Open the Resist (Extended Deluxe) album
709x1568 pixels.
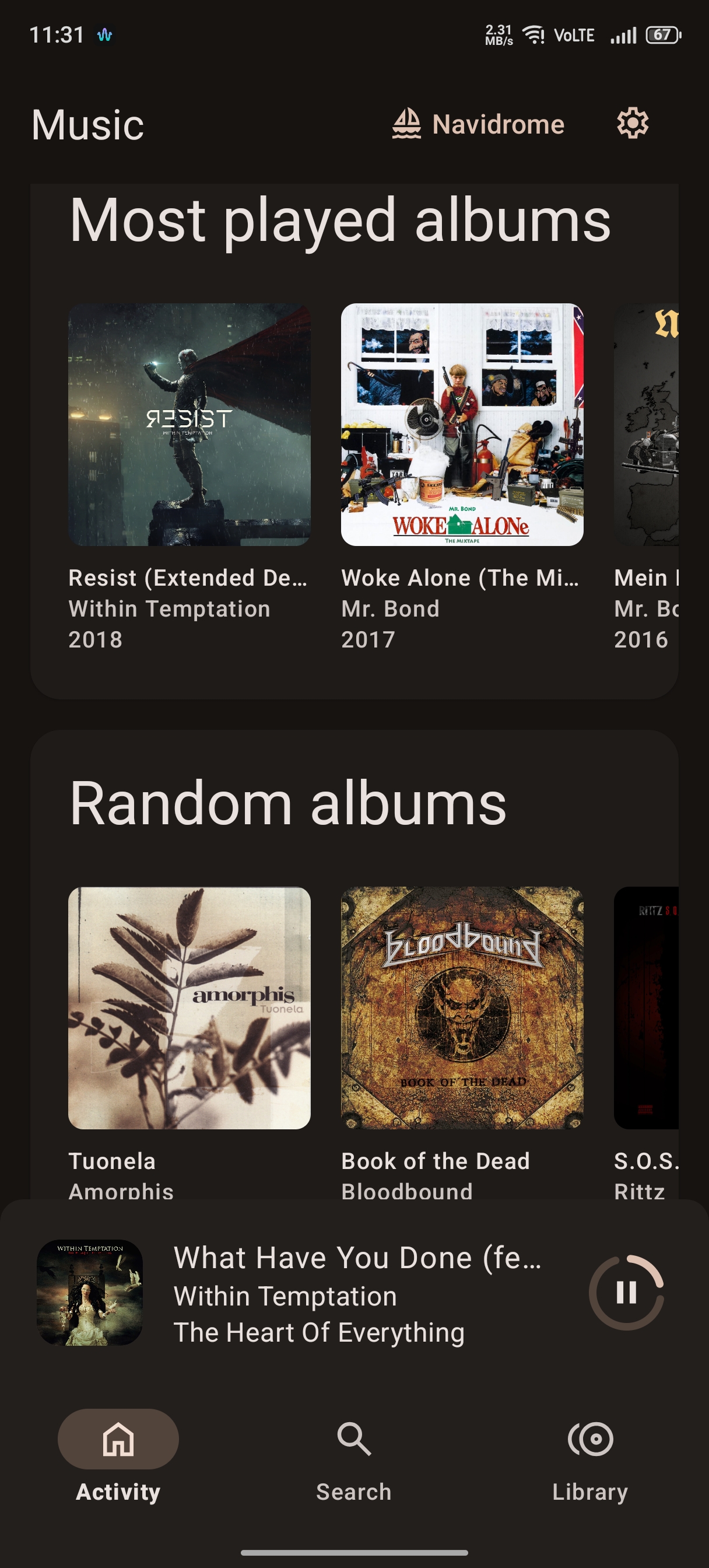[x=189, y=425]
